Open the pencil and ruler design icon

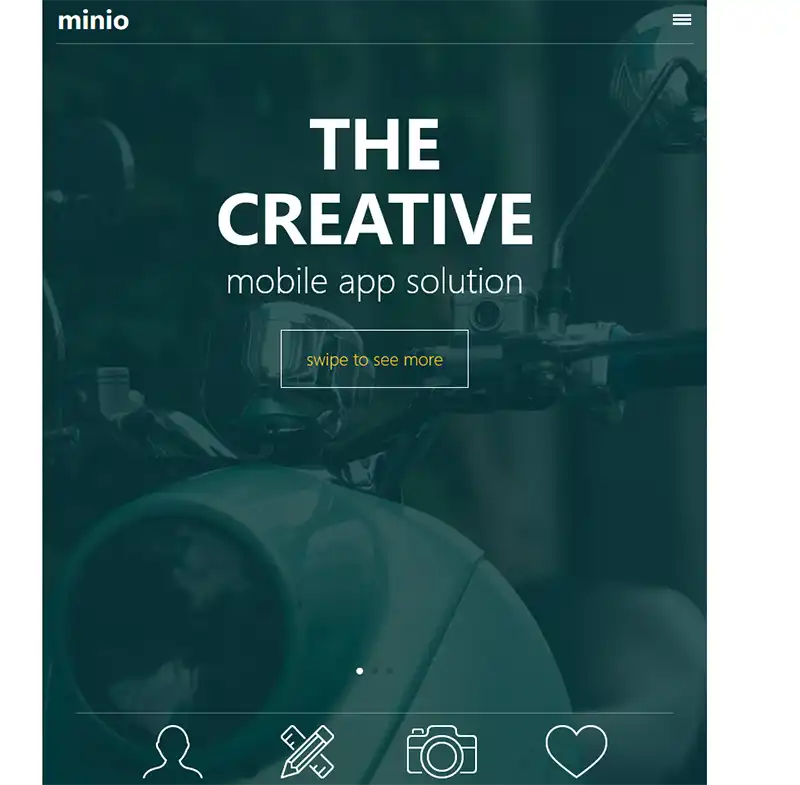click(307, 752)
